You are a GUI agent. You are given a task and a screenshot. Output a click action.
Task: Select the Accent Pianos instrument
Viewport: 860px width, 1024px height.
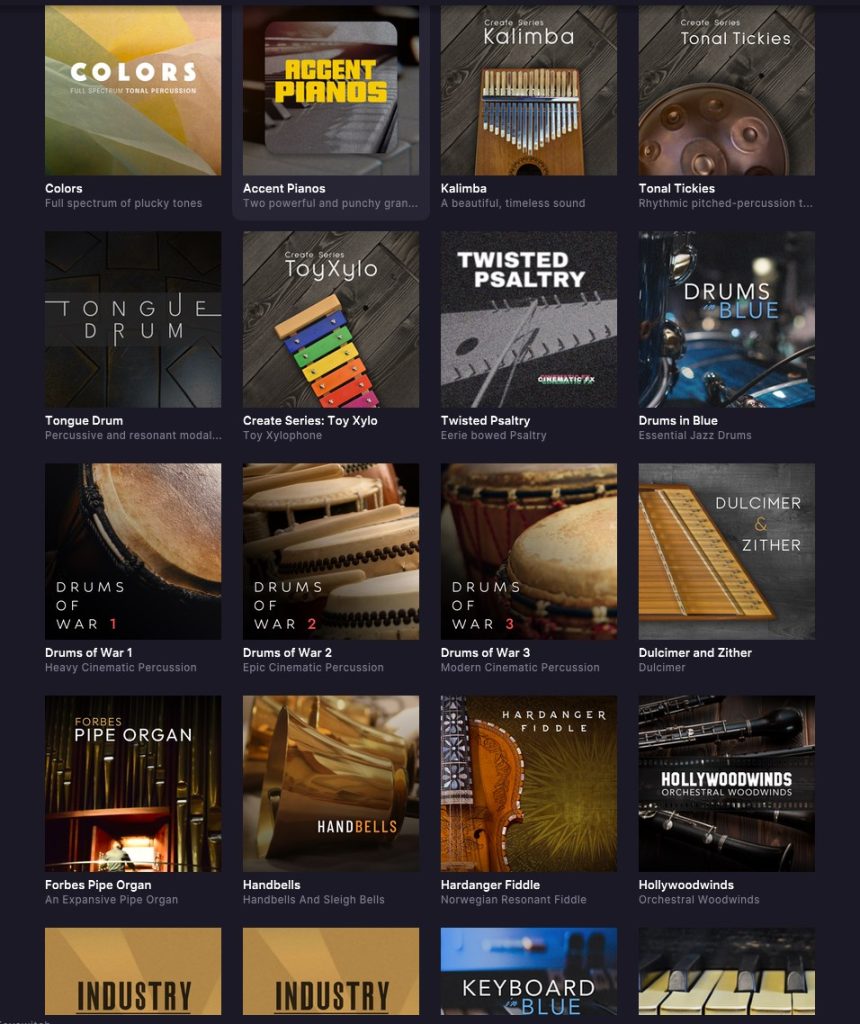pos(331,90)
